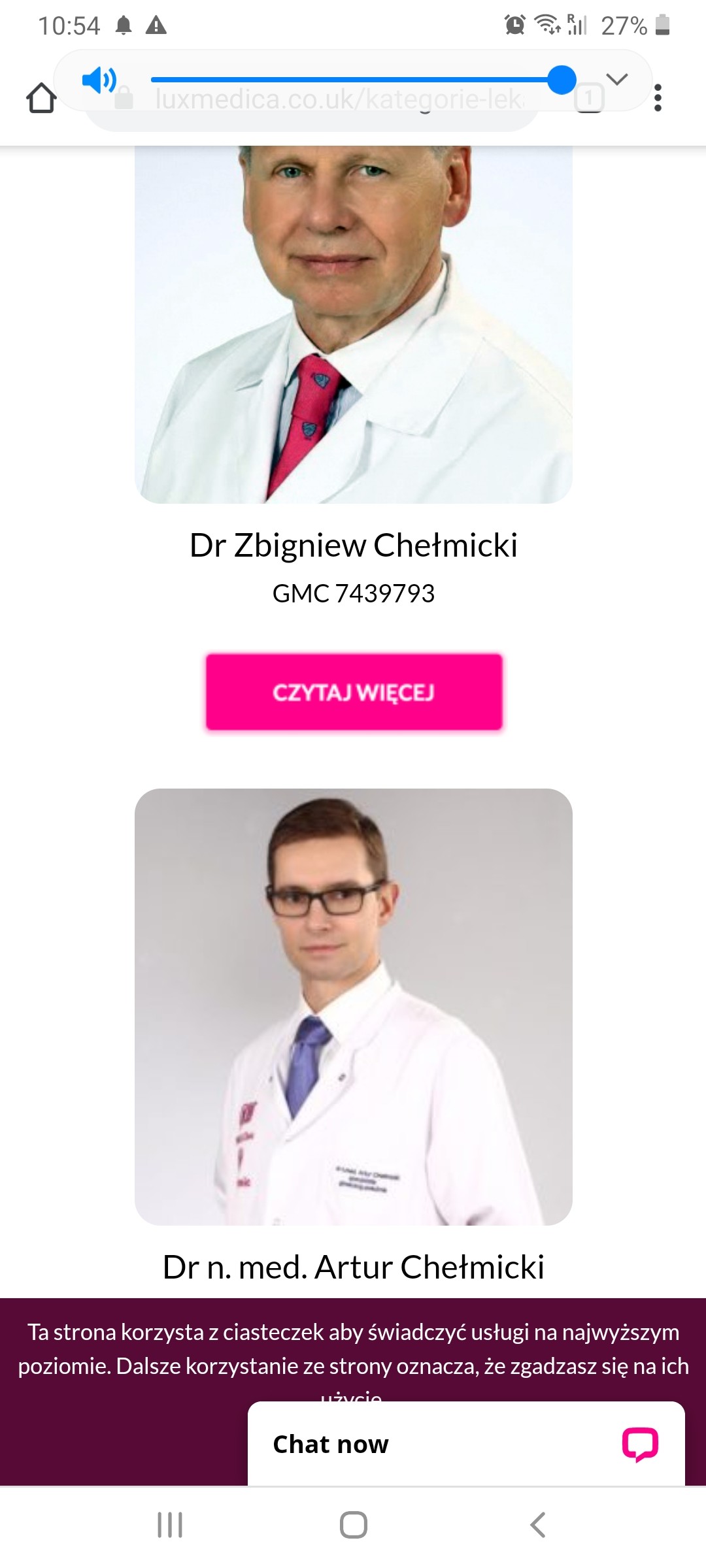Tap the volume speaker icon
706x1568 pixels.
click(99, 80)
